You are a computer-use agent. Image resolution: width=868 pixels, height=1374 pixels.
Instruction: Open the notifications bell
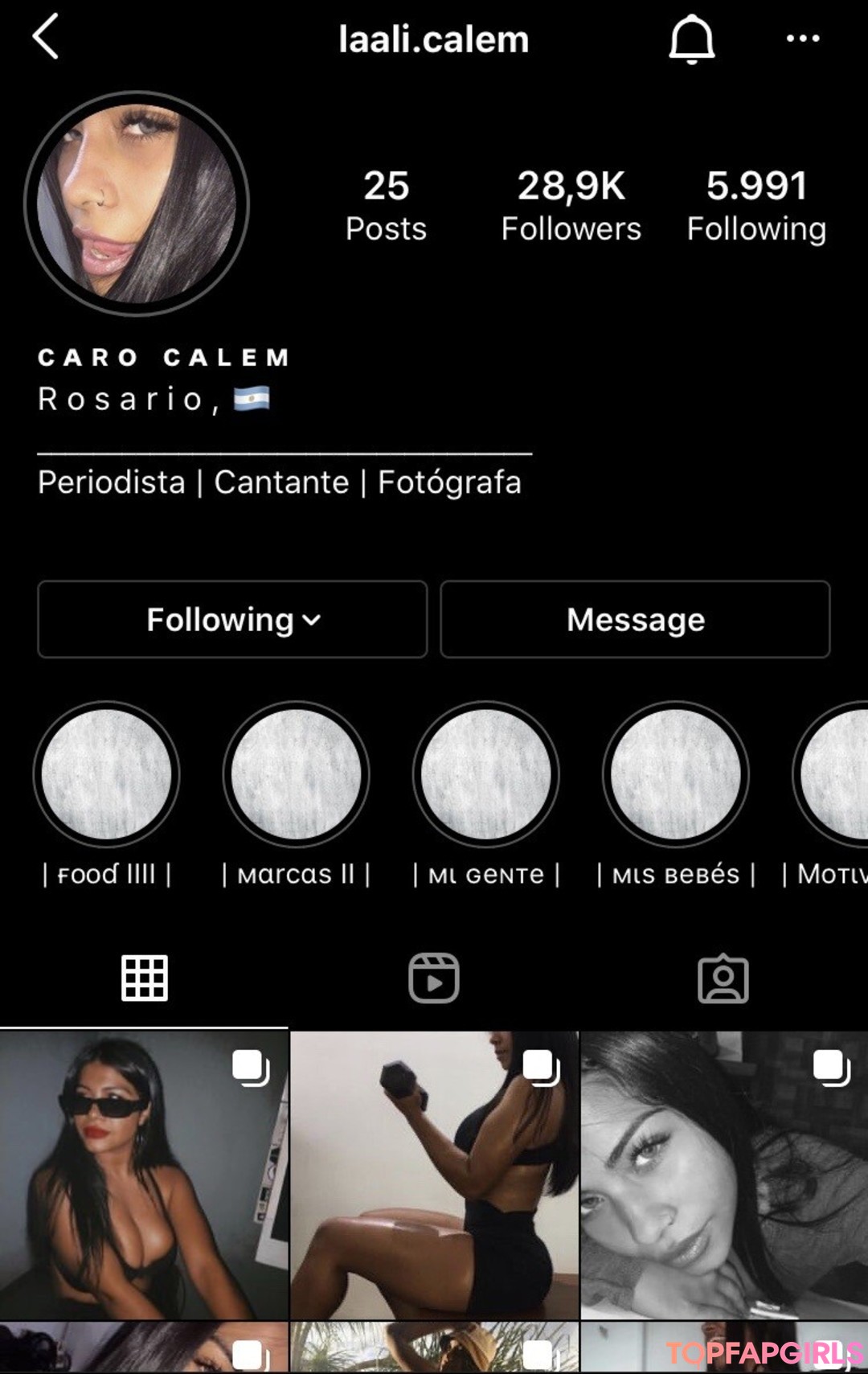pyautogui.click(x=691, y=39)
